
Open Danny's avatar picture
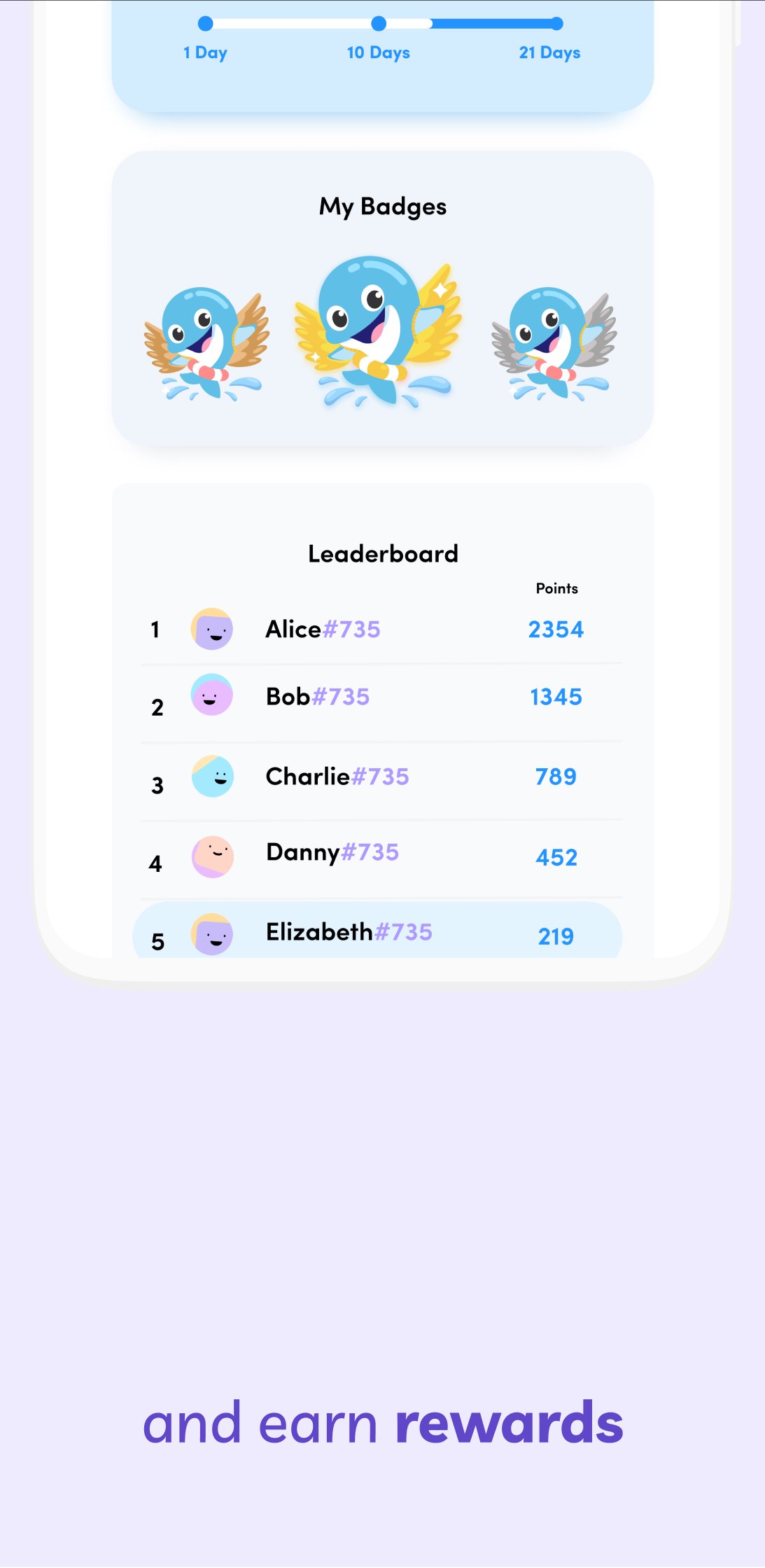point(213,856)
